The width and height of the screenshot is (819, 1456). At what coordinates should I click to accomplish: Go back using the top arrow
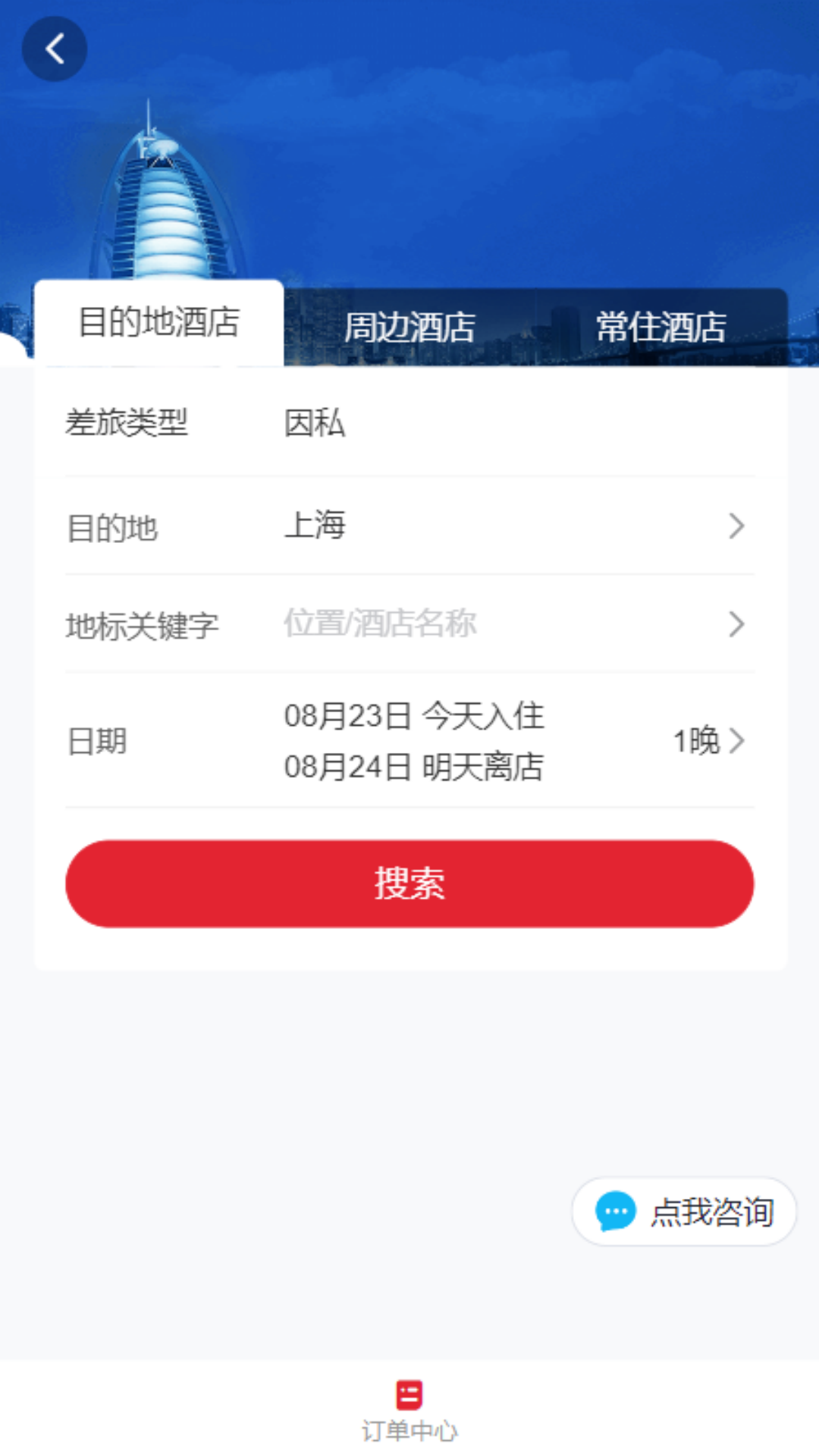pyautogui.click(x=54, y=49)
